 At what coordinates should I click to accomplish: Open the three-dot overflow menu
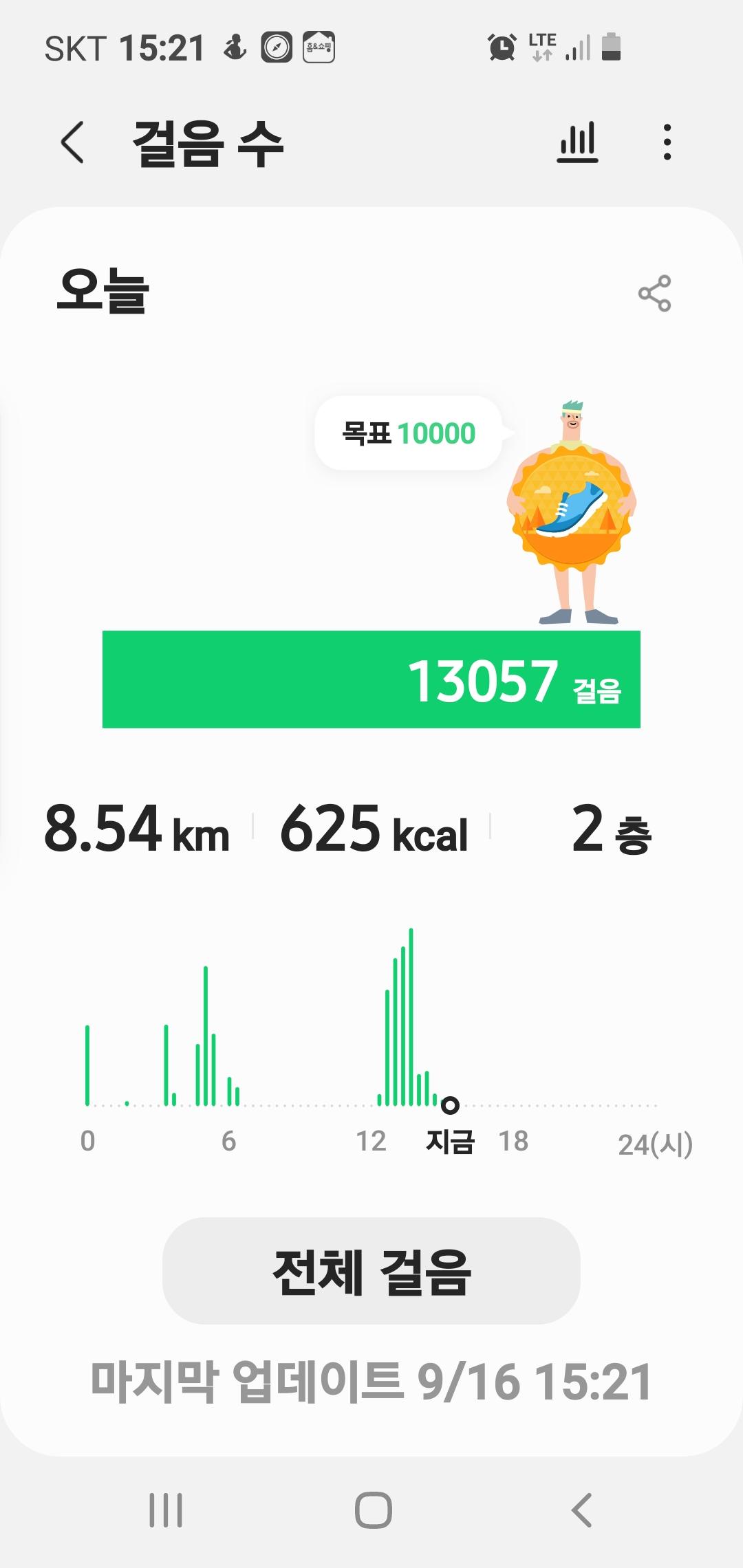(667, 142)
